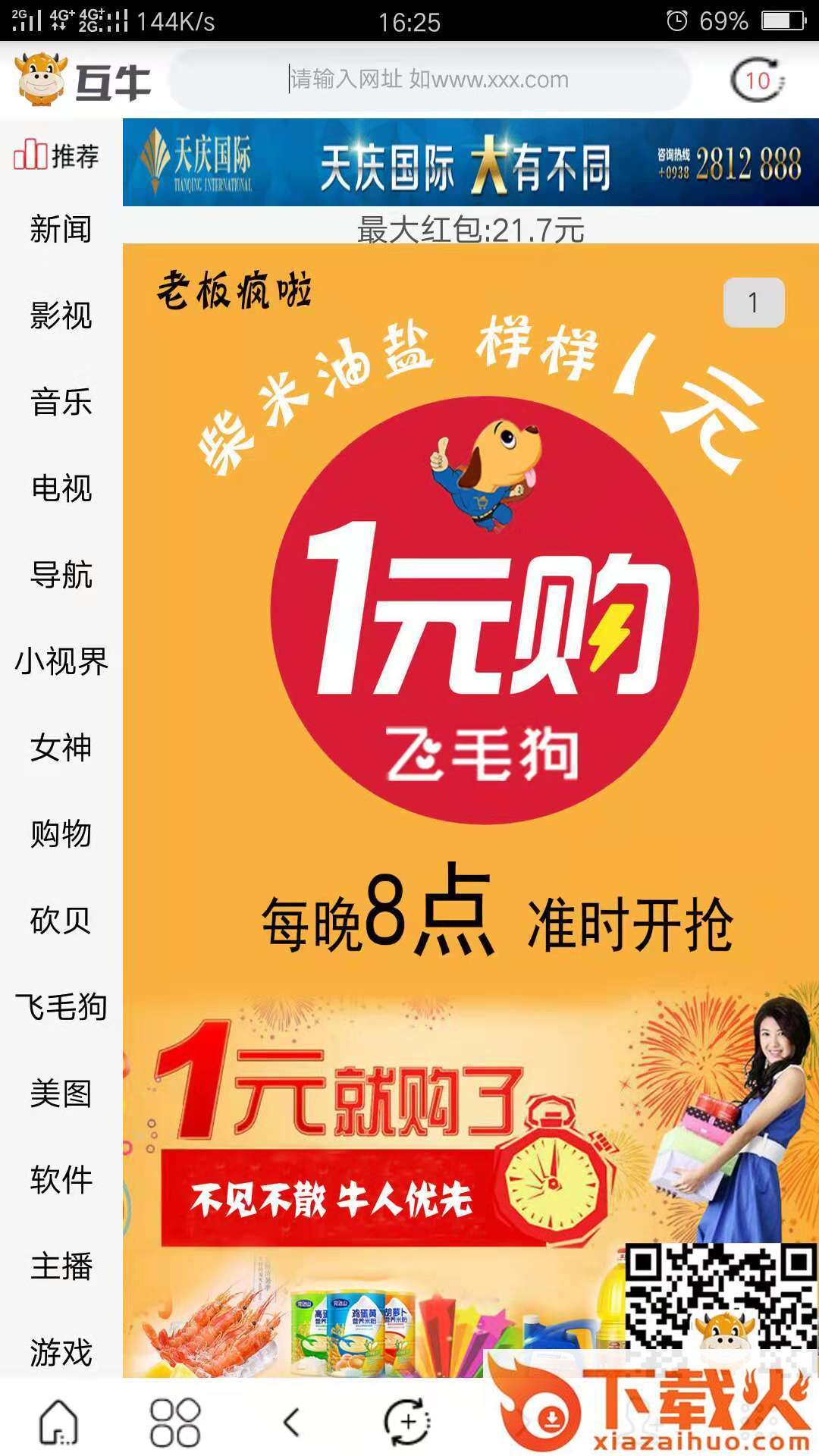The width and height of the screenshot is (819, 1456).
Task: Go to 购物 in the sidebar
Action: 61,834
